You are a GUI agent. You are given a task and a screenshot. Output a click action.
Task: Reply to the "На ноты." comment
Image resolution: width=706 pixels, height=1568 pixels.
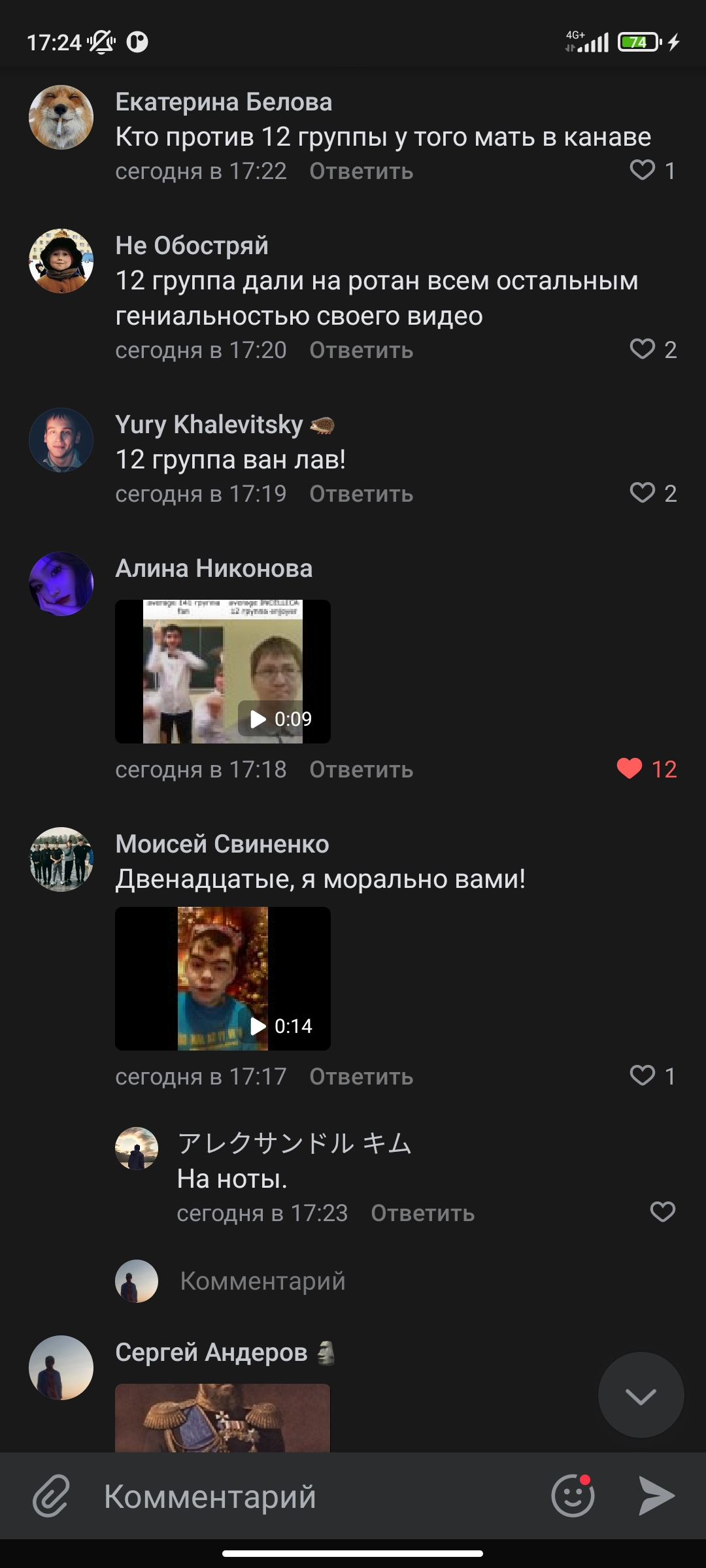tap(422, 1214)
